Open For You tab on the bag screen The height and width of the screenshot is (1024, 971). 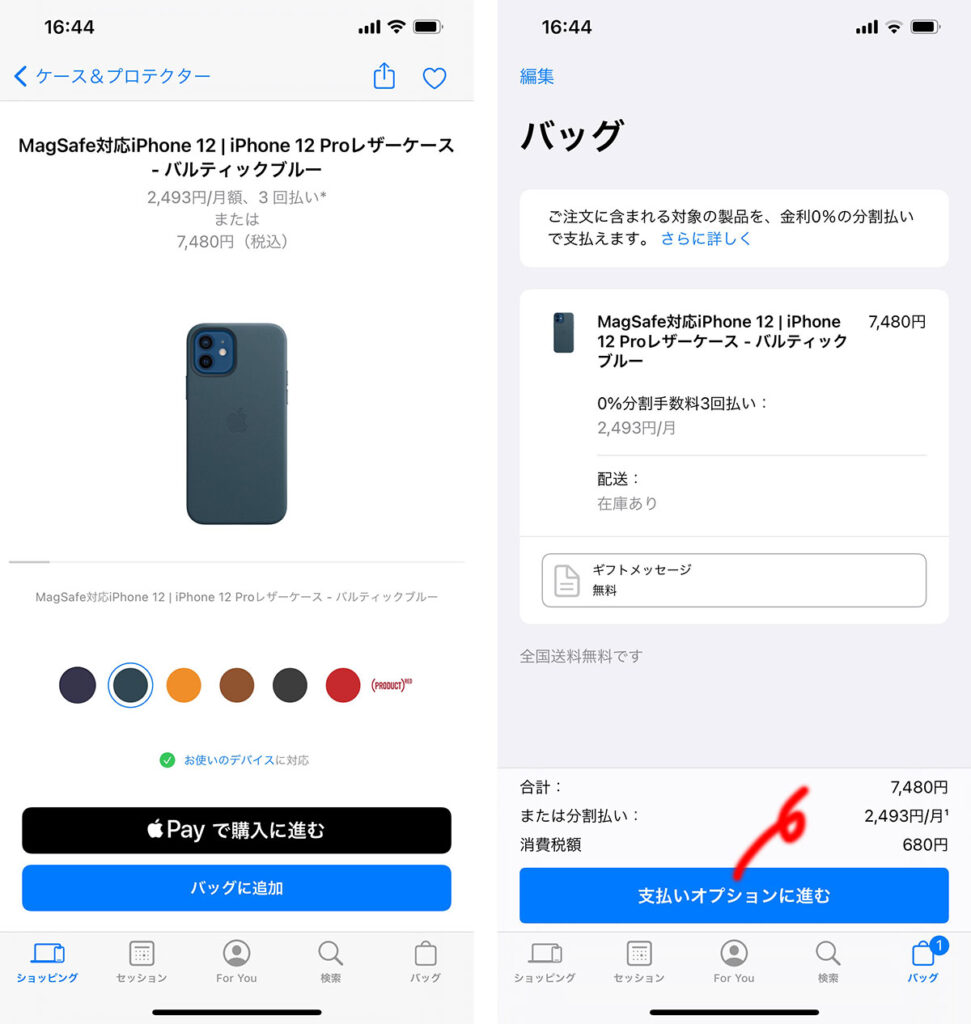tap(734, 962)
